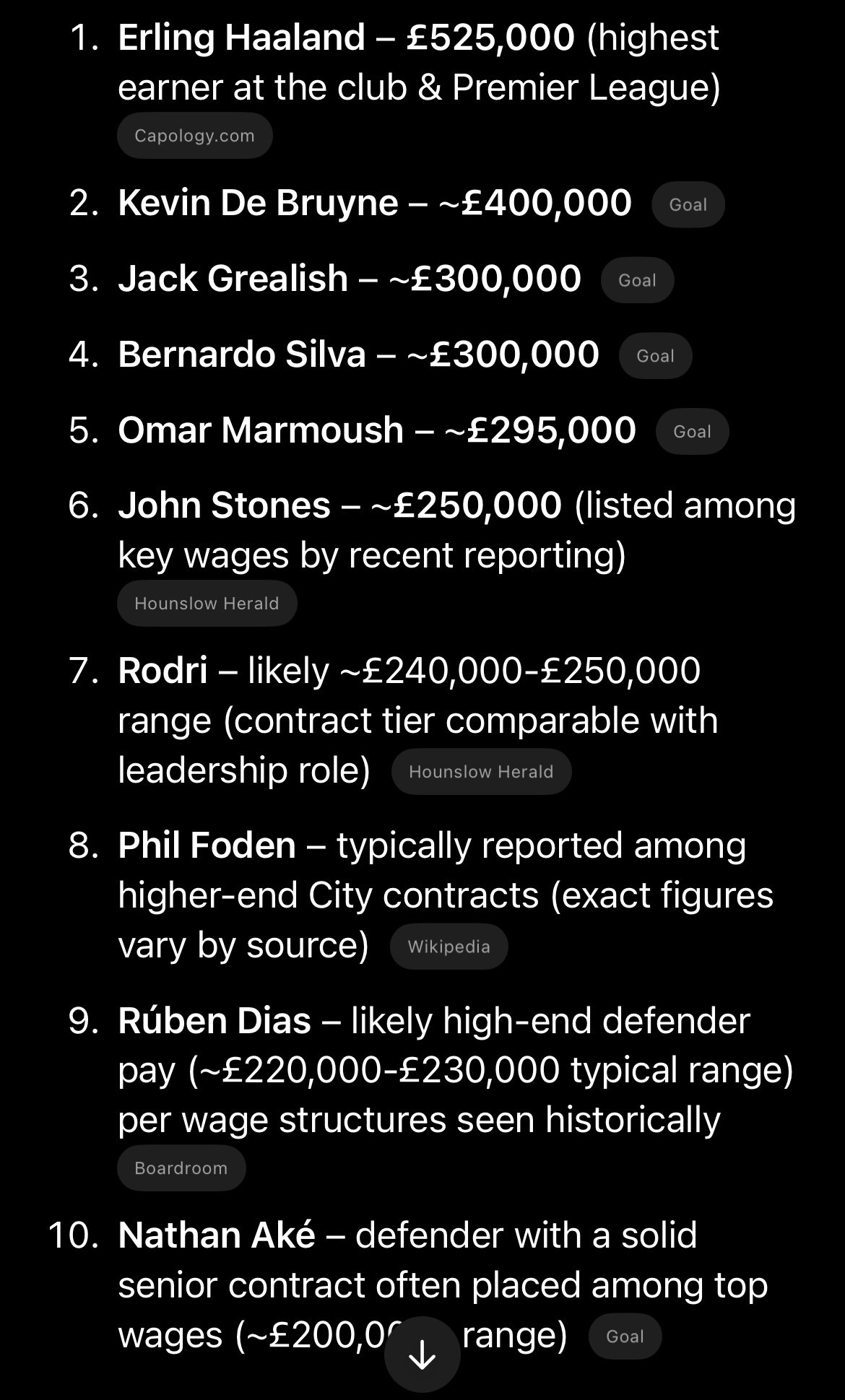View the Goal source for Bernardo Silva
845x1400 pixels.
(x=655, y=357)
